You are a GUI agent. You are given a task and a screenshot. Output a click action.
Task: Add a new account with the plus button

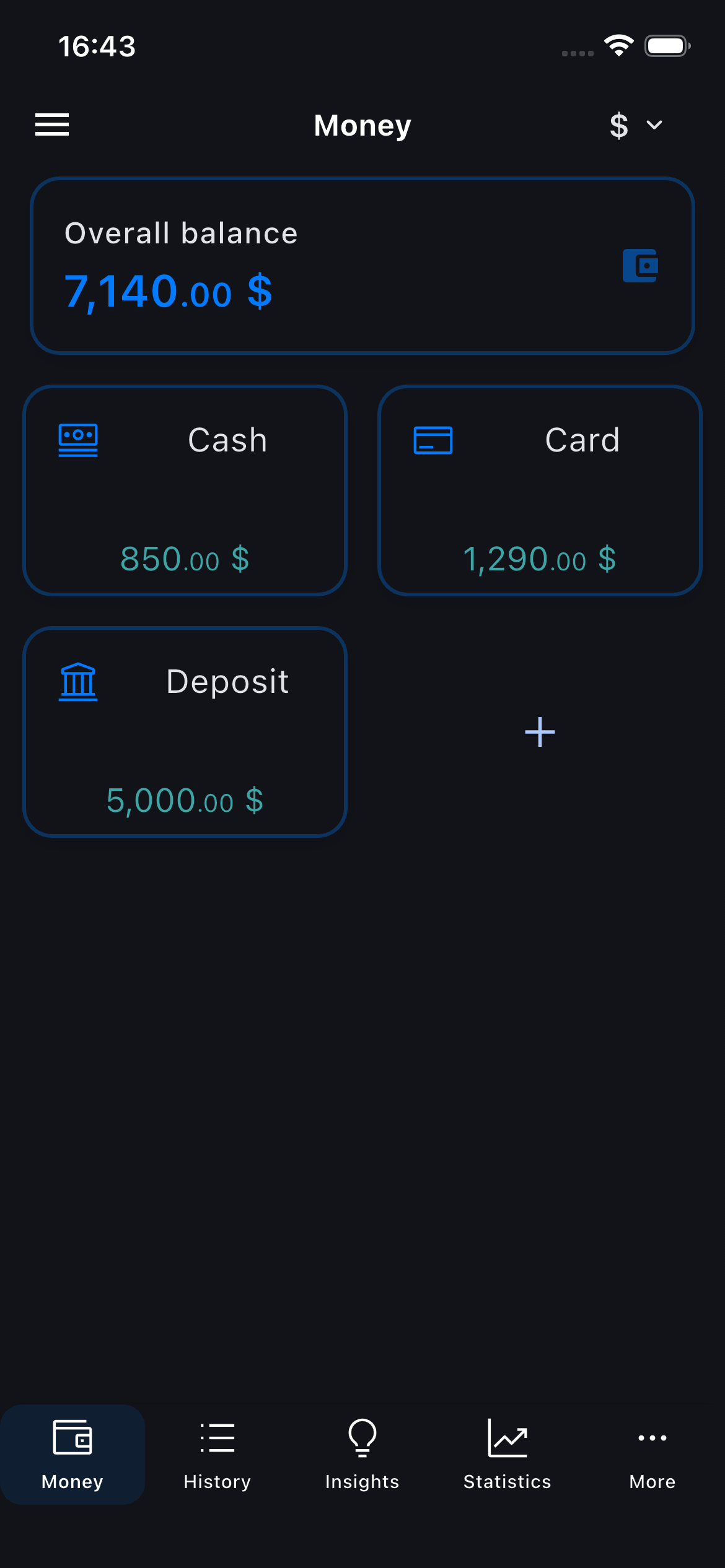point(540,731)
